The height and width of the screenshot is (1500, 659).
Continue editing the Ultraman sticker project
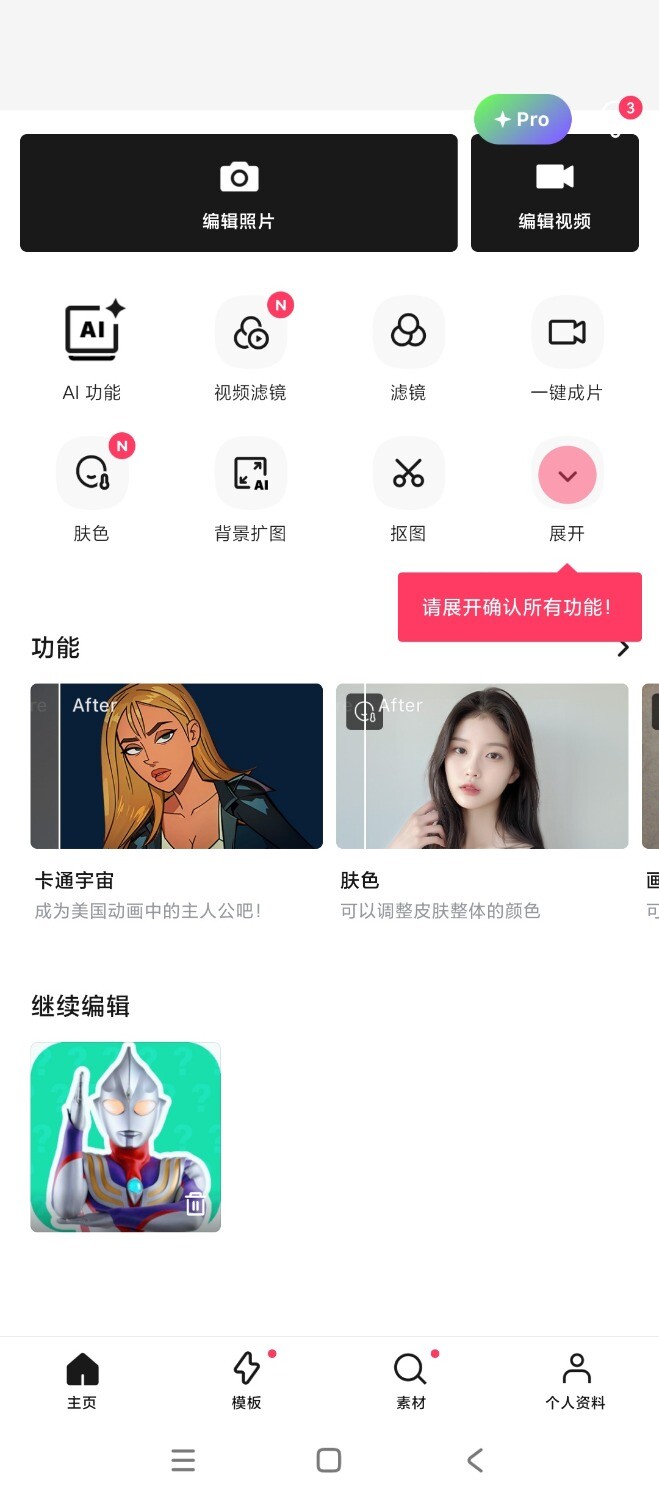[115, 1125]
